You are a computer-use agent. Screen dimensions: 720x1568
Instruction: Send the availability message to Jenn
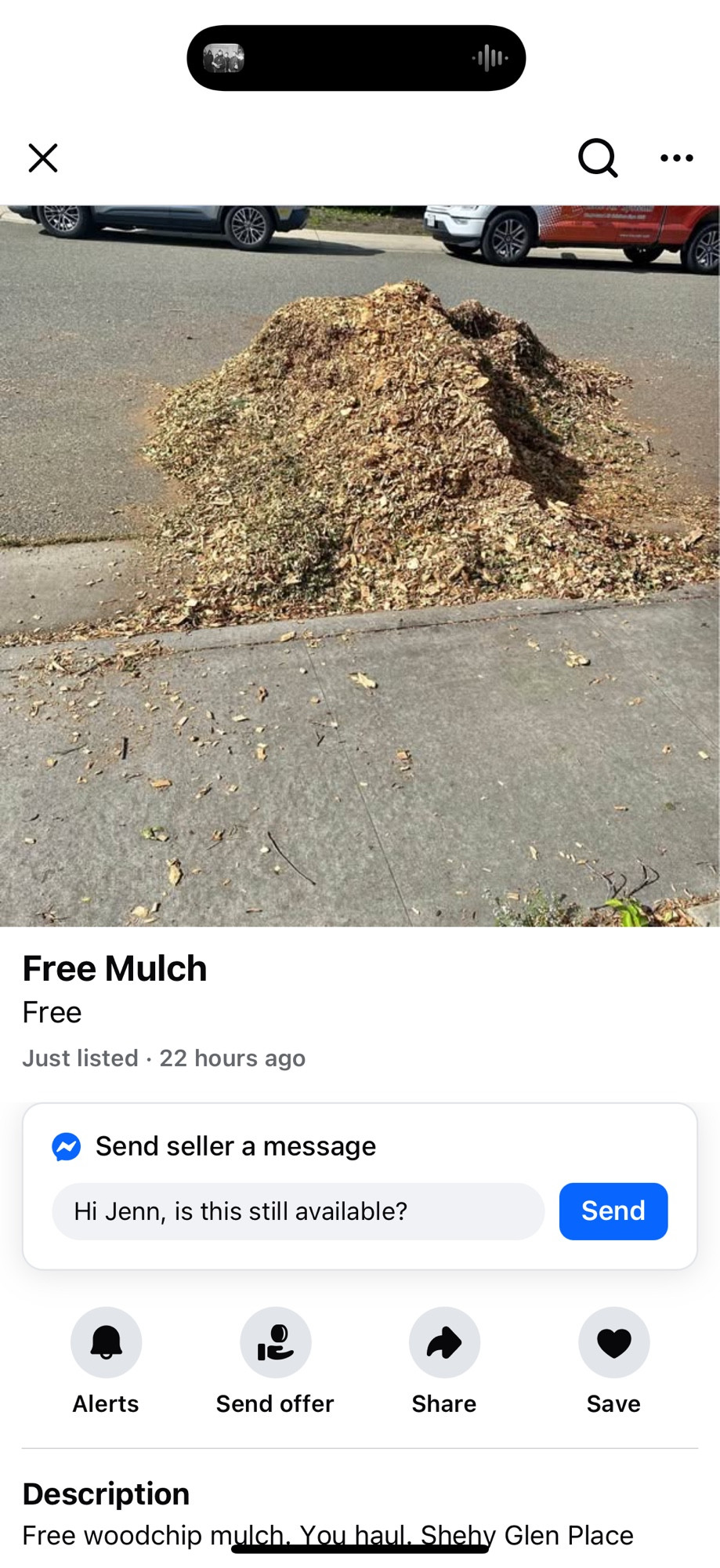613,1211
